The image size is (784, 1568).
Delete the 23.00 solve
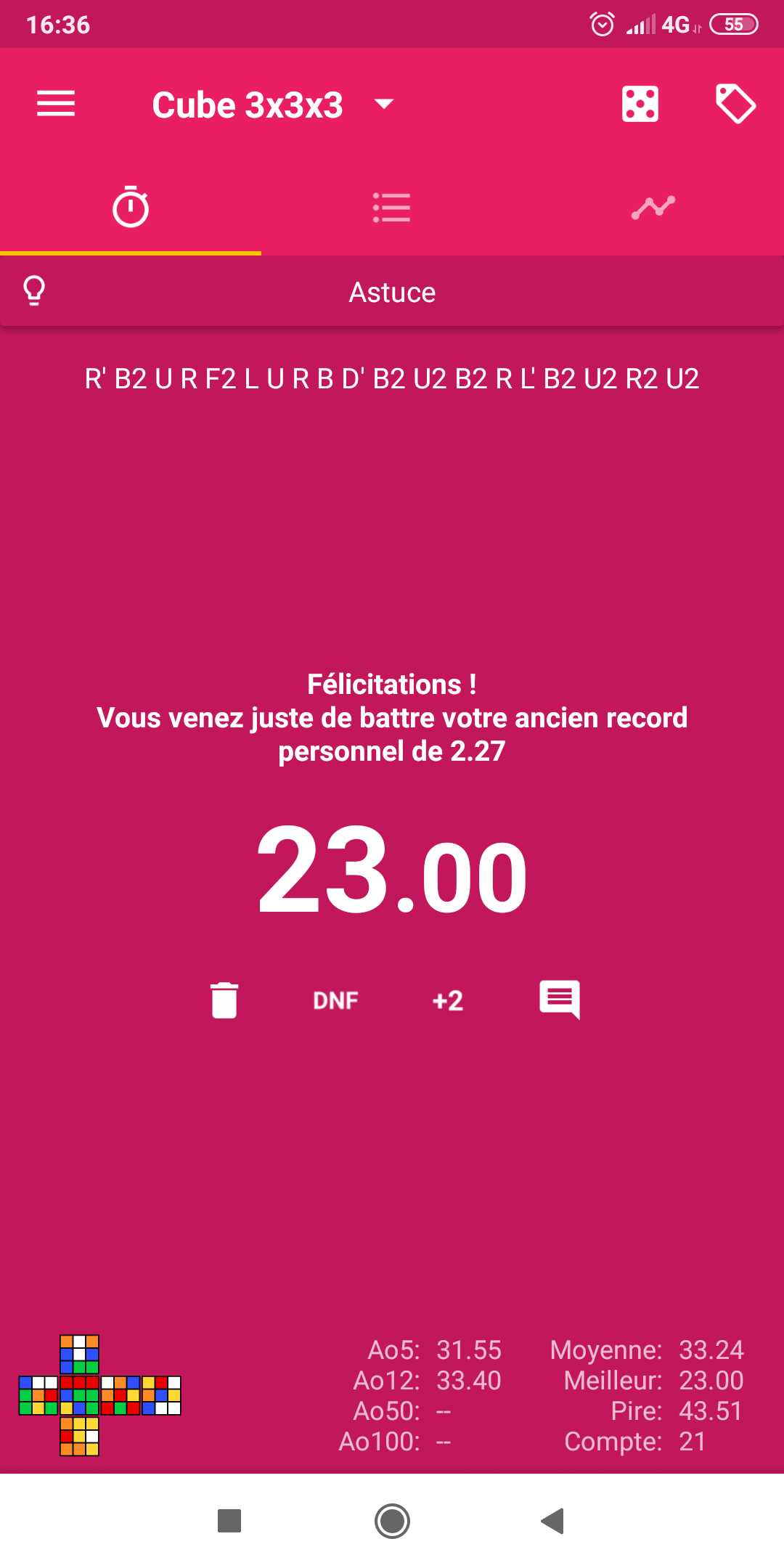click(x=224, y=1000)
